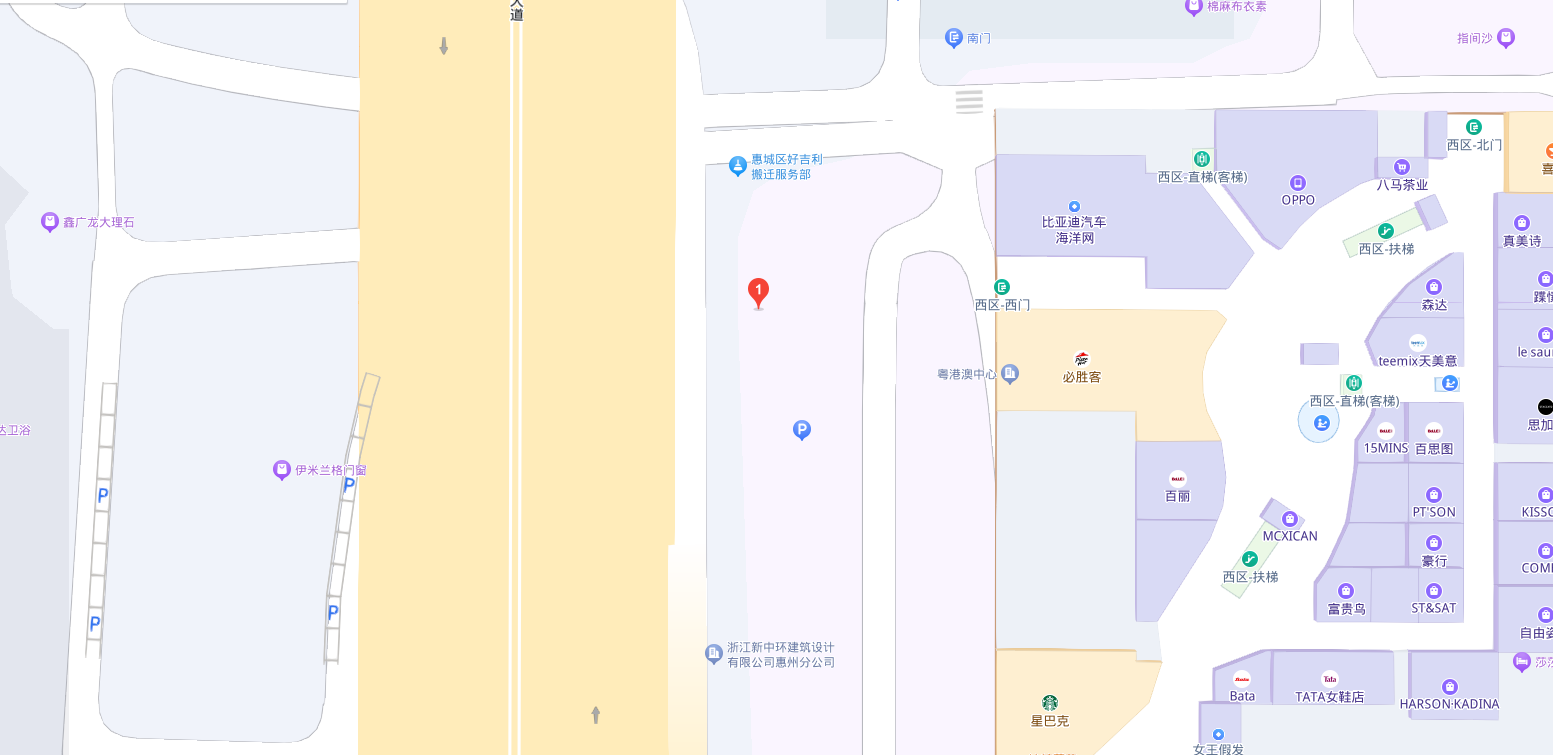This screenshot has width=1553, height=755.
Task: Open the 粤港澳中心 building marker
Action: (x=1010, y=373)
